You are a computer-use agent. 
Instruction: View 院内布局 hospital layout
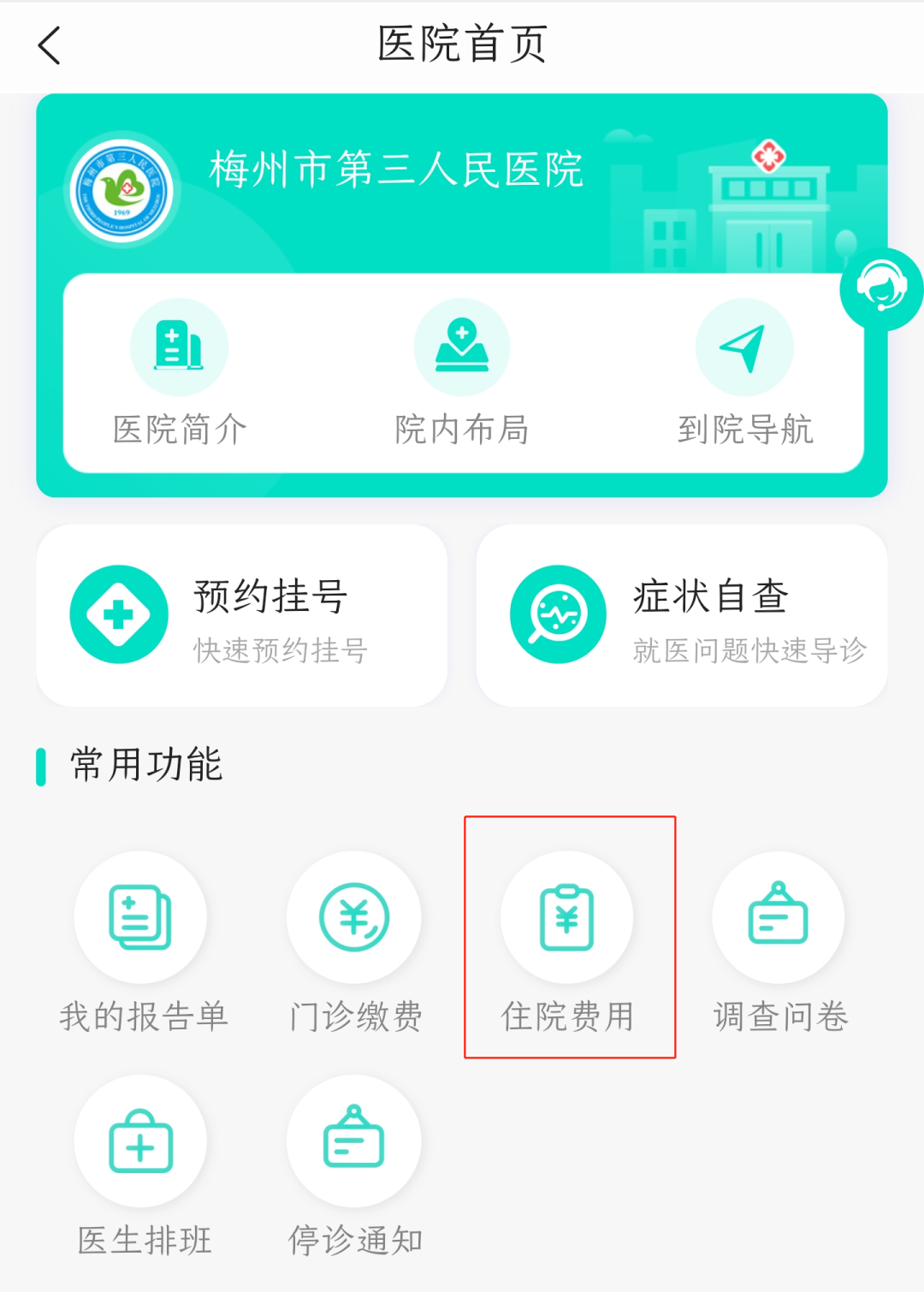pyautogui.click(x=462, y=373)
